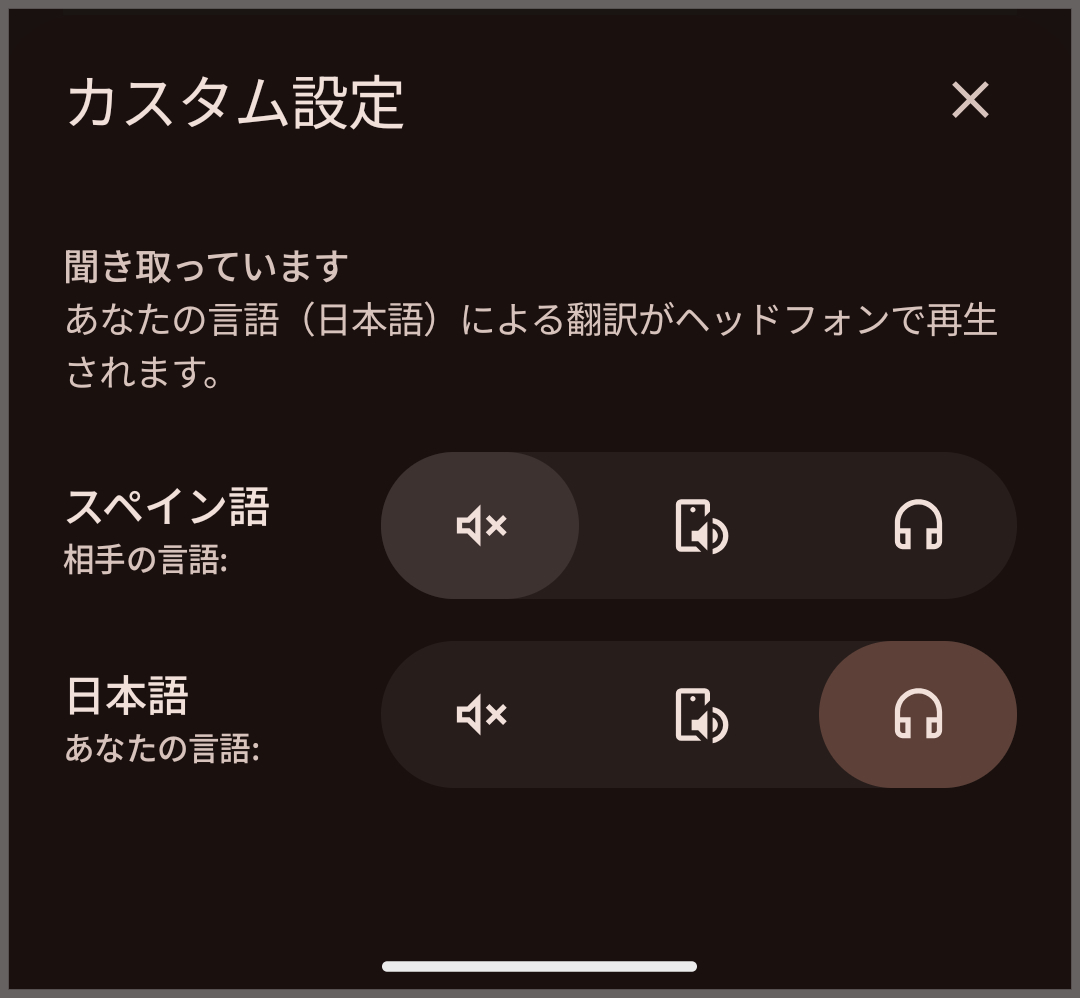Select headphones output for スペイン語

917,526
